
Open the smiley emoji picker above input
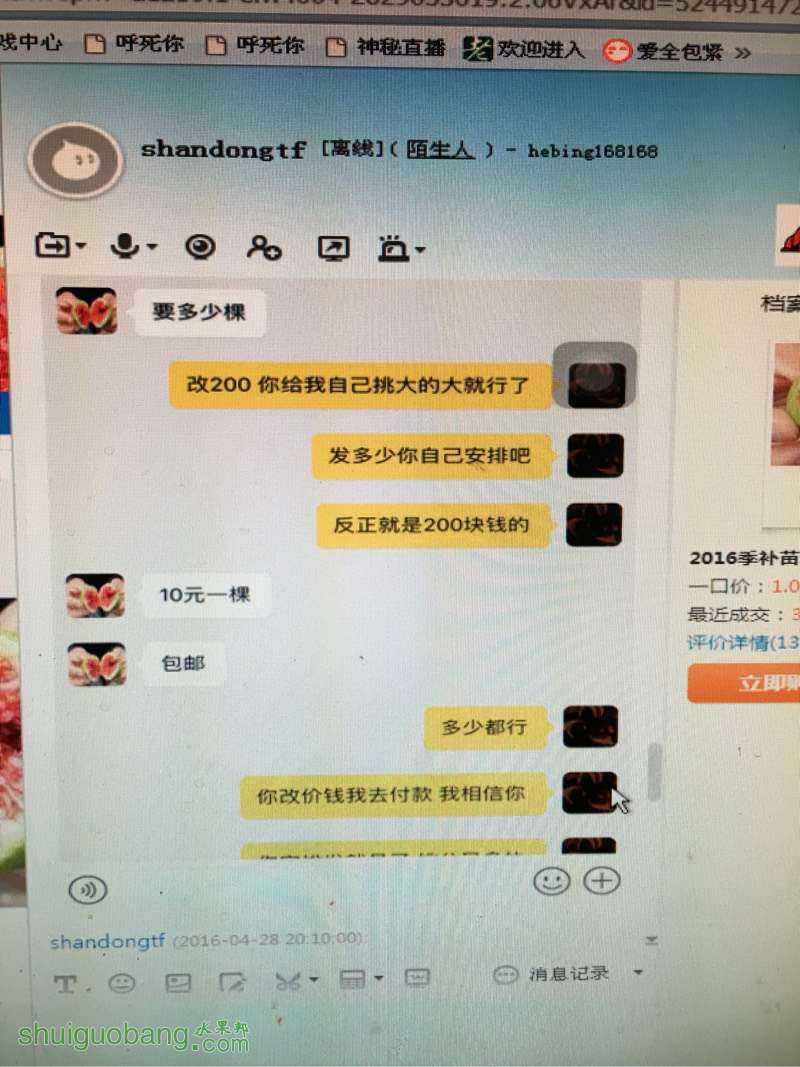point(550,880)
